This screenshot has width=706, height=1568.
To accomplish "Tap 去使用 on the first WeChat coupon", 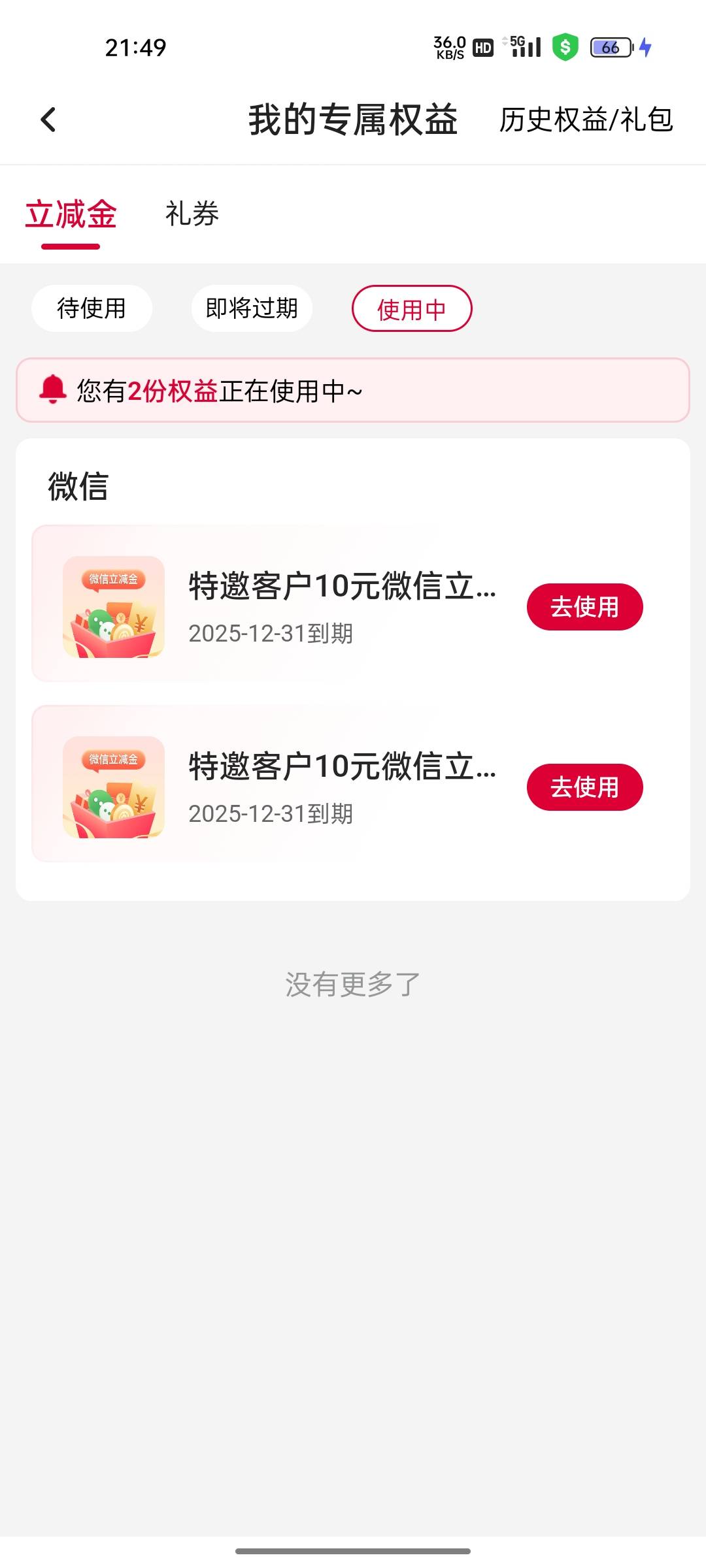I will (x=584, y=607).
